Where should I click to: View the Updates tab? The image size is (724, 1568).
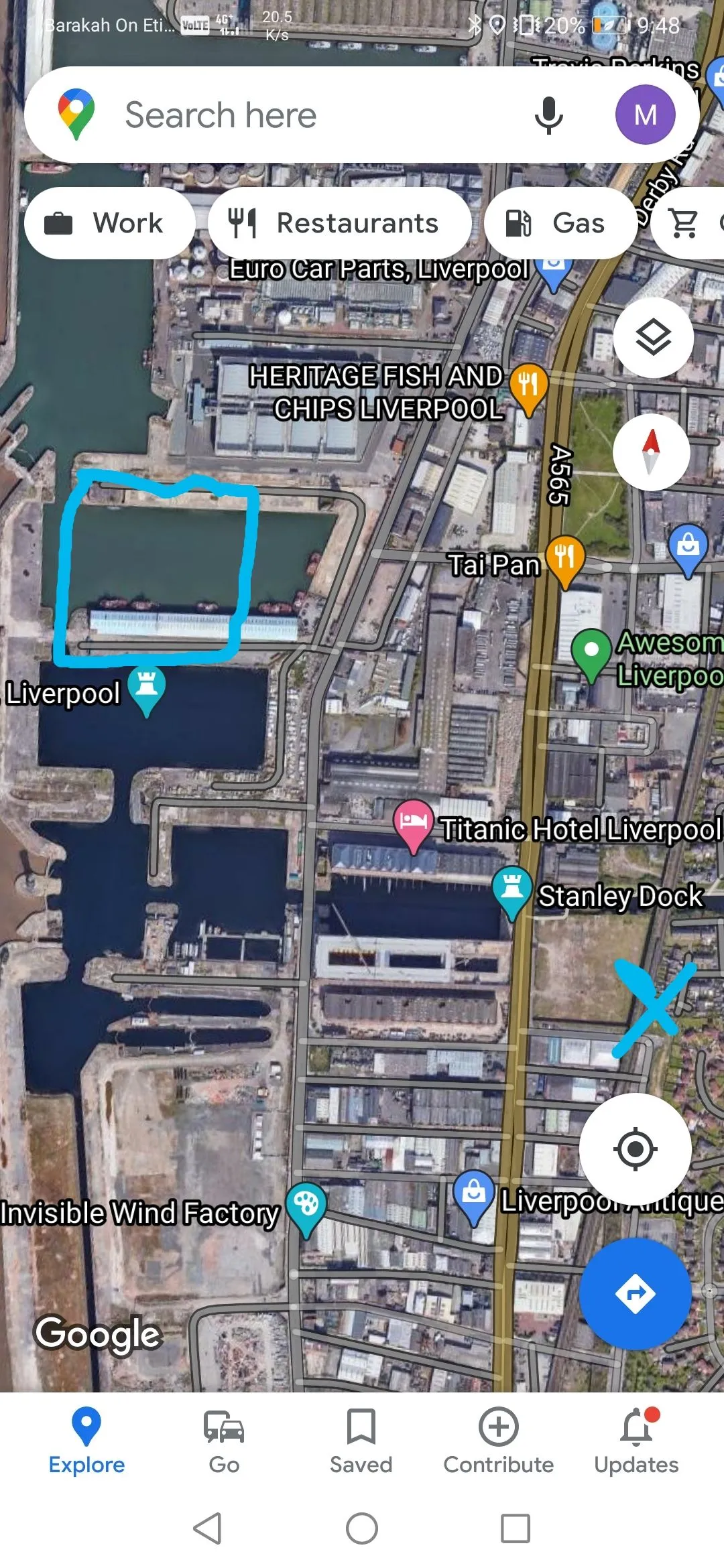(636, 1441)
